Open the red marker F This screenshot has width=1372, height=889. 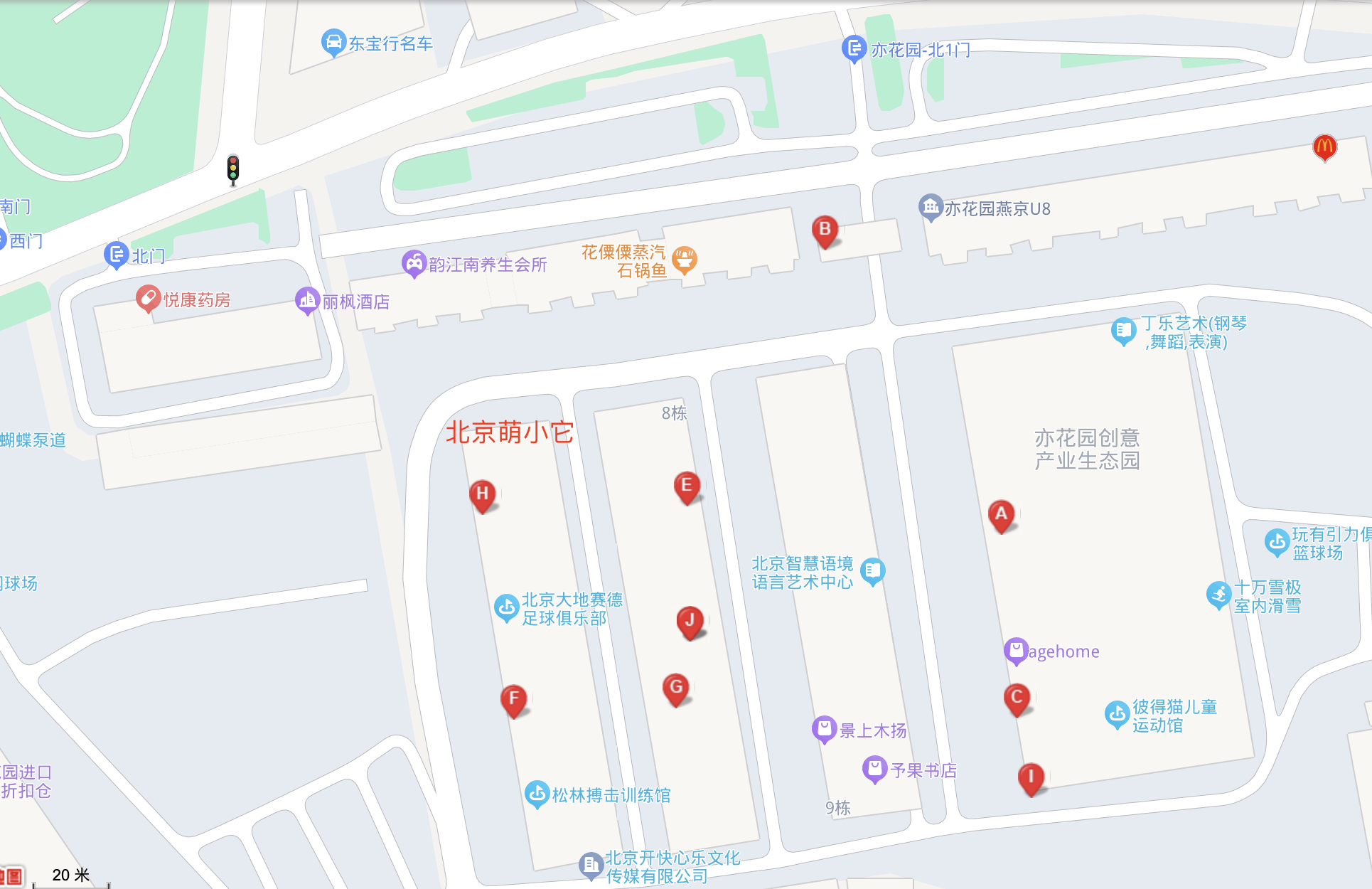click(x=513, y=699)
